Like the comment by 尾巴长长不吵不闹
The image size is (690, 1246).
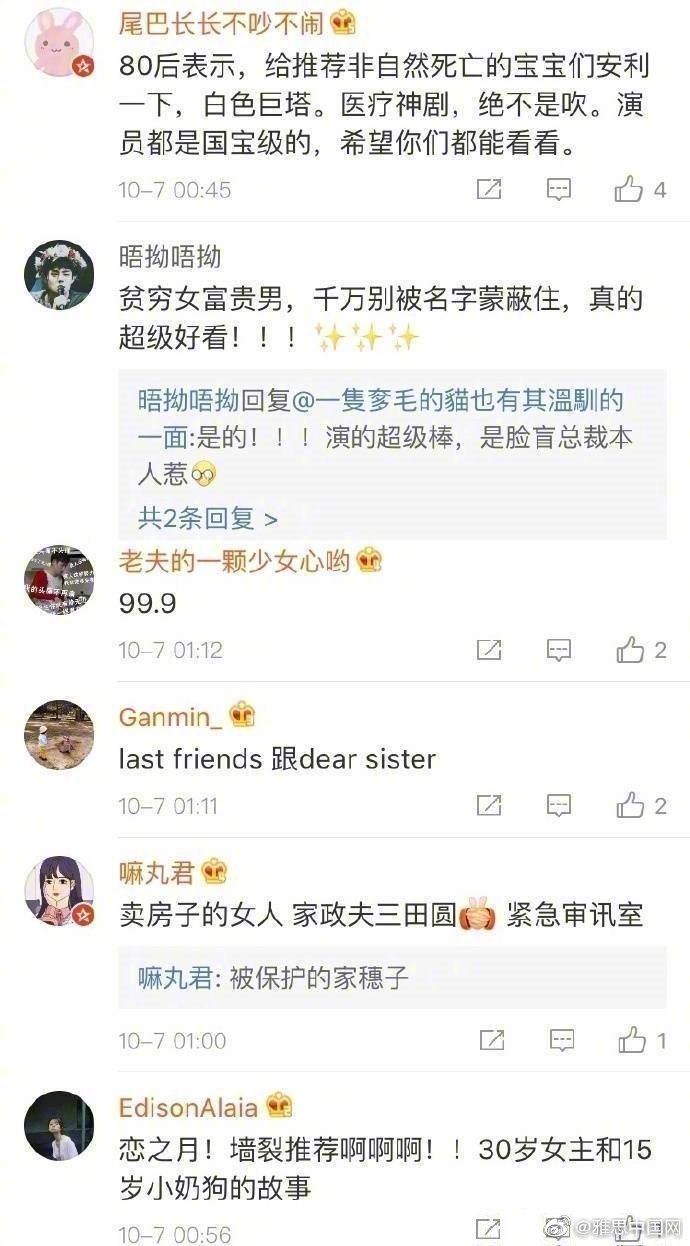coord(629,189)
